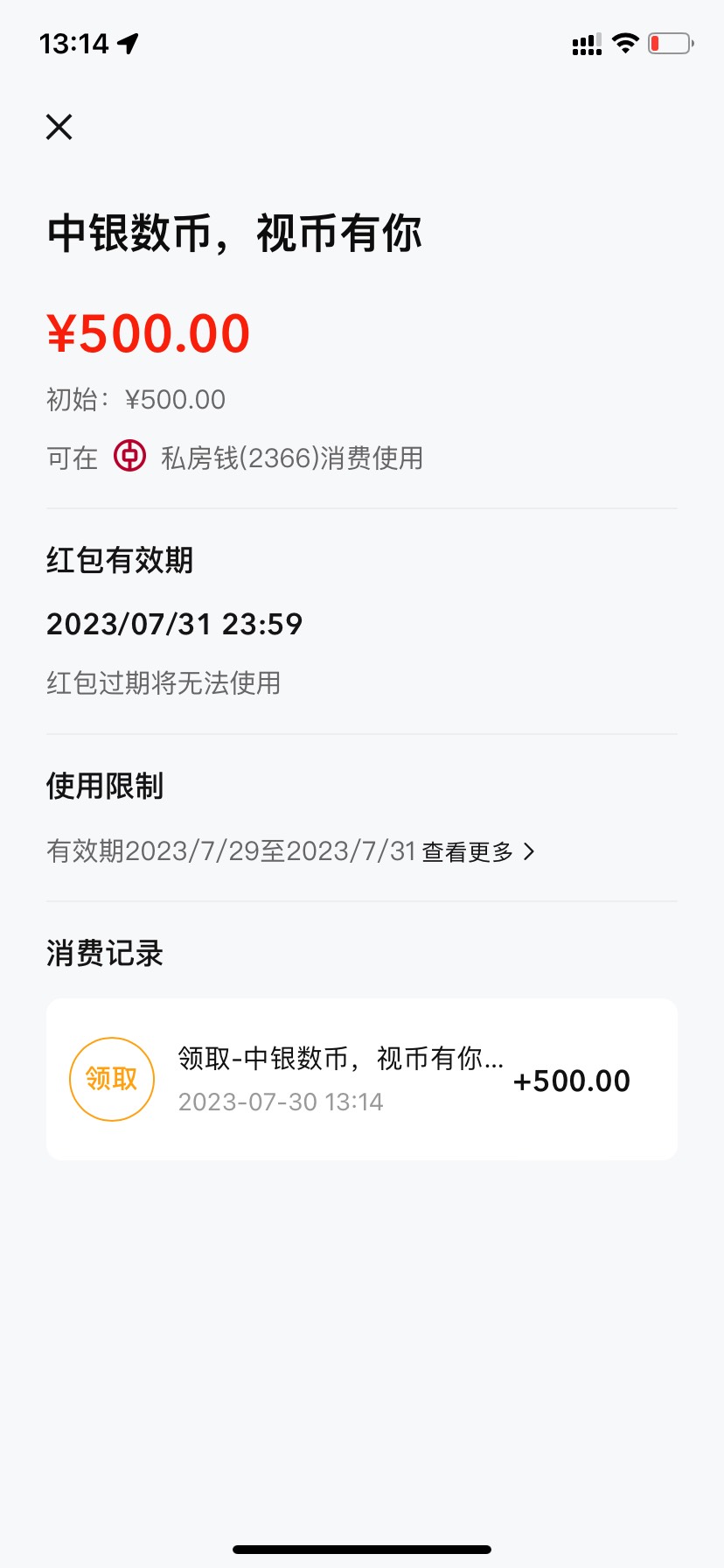Open the 领取 500.00 consumption record
The width and height of the screenshot is (724, 1568).
362,1079
